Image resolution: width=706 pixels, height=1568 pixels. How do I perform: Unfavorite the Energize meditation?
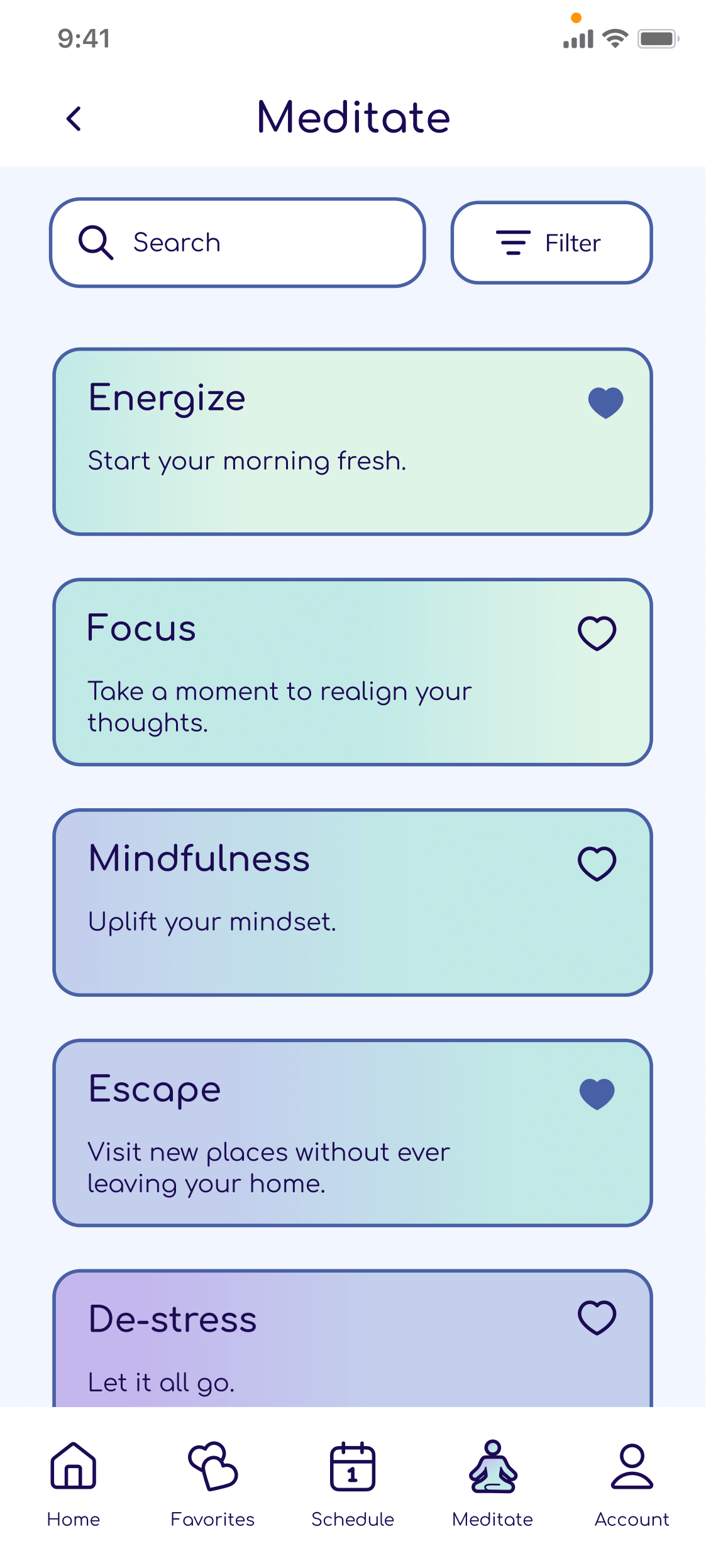604,402
